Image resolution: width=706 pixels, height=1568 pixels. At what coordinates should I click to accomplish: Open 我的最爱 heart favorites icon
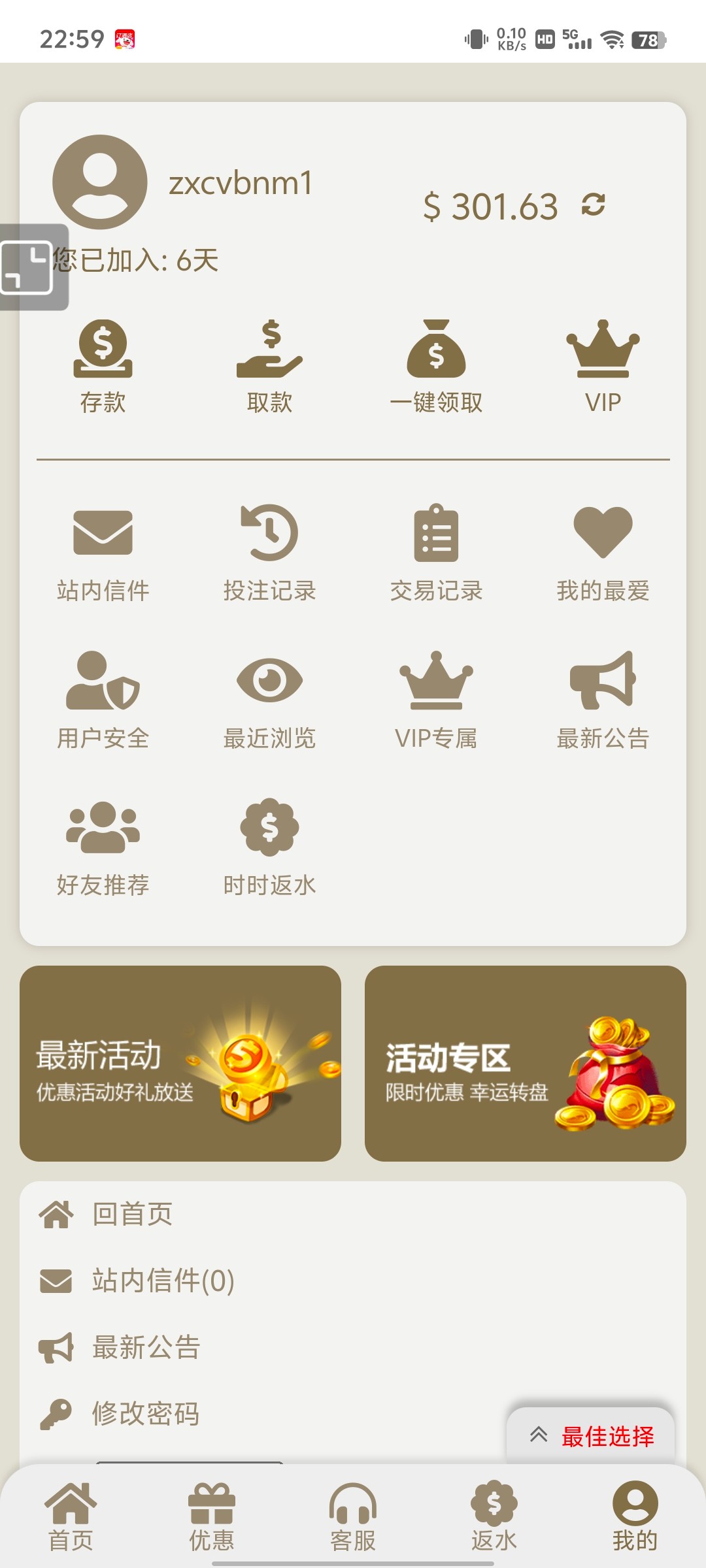coord(603,536)
